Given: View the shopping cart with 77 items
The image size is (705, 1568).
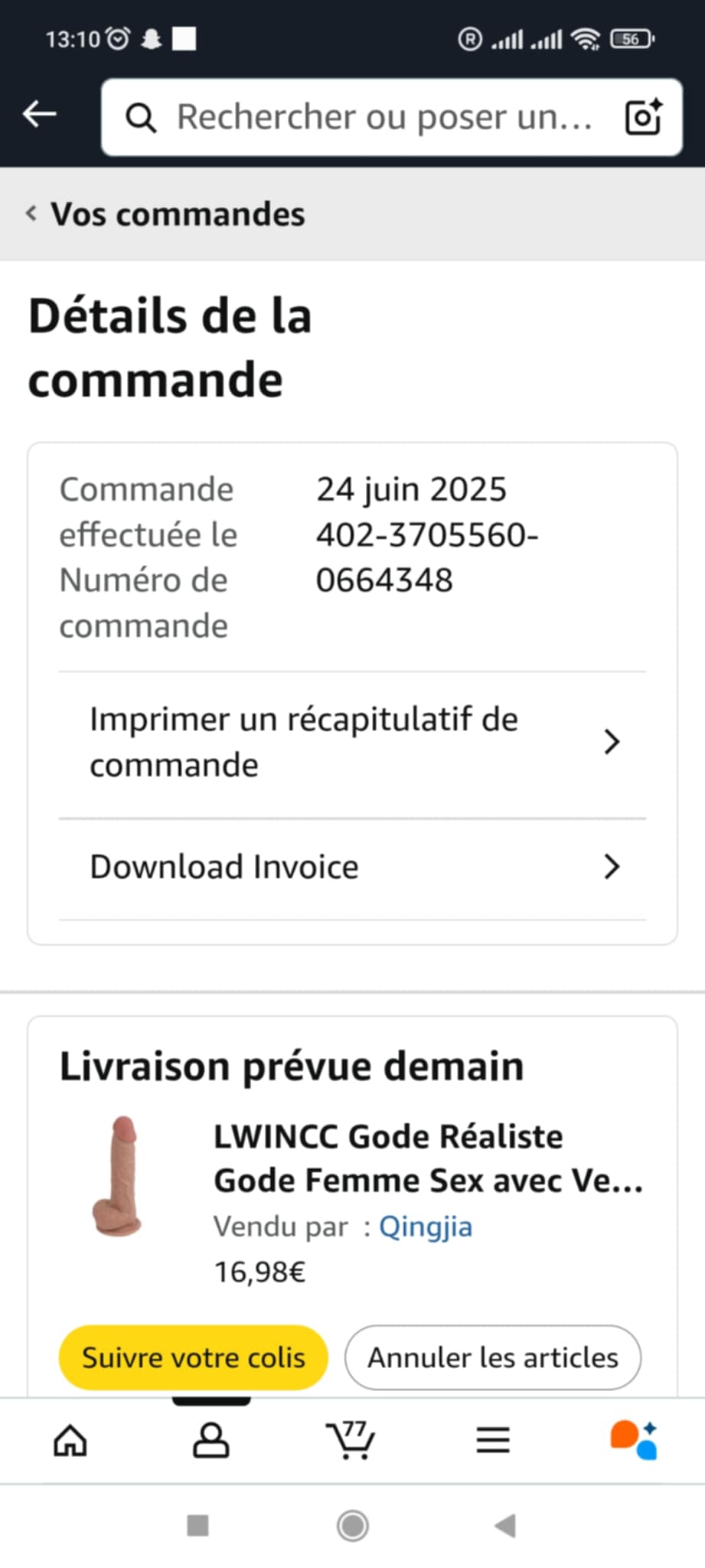Looking at the screenshot, I should click(351, 1441).
